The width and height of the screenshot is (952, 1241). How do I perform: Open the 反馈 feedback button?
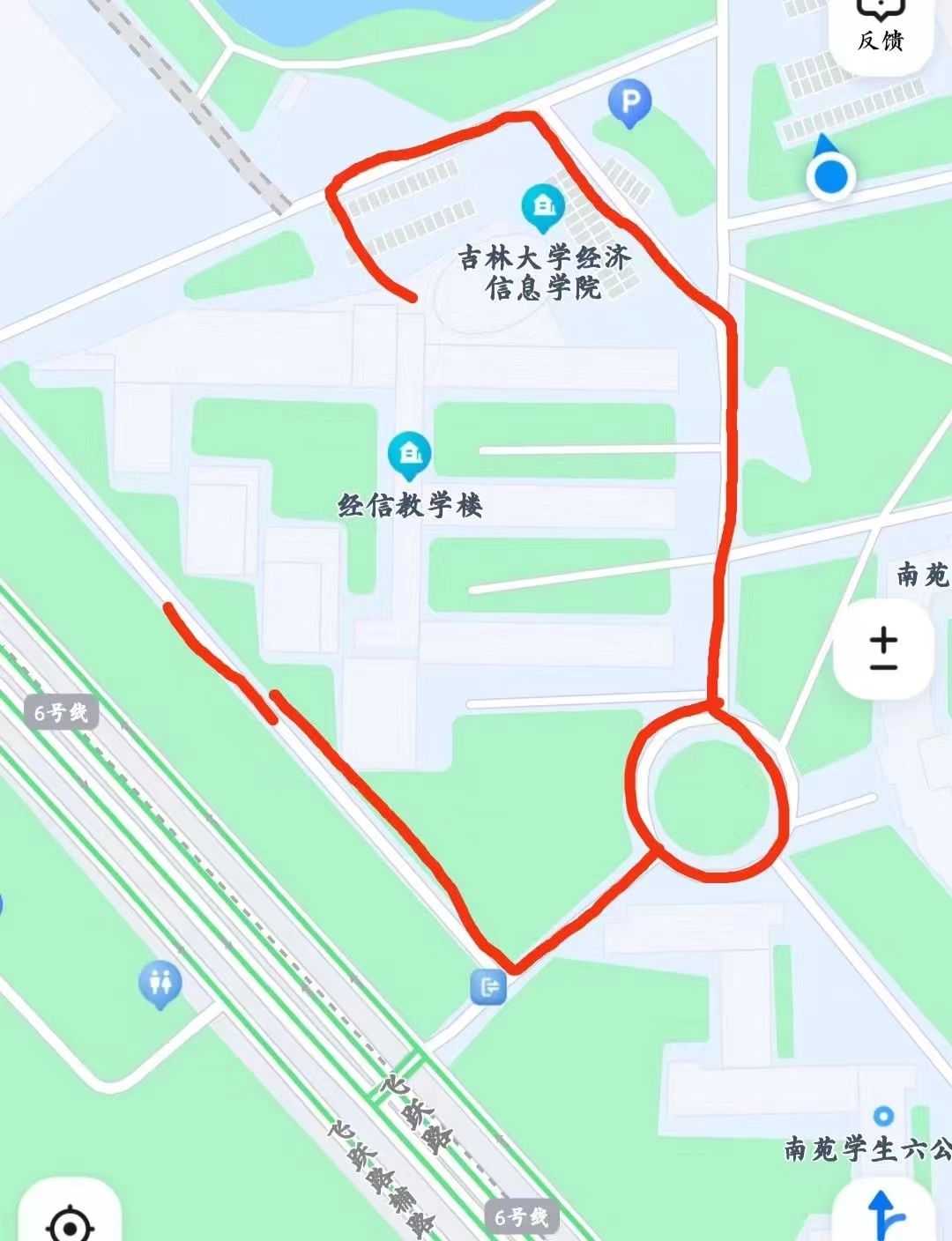pos(881,26)
